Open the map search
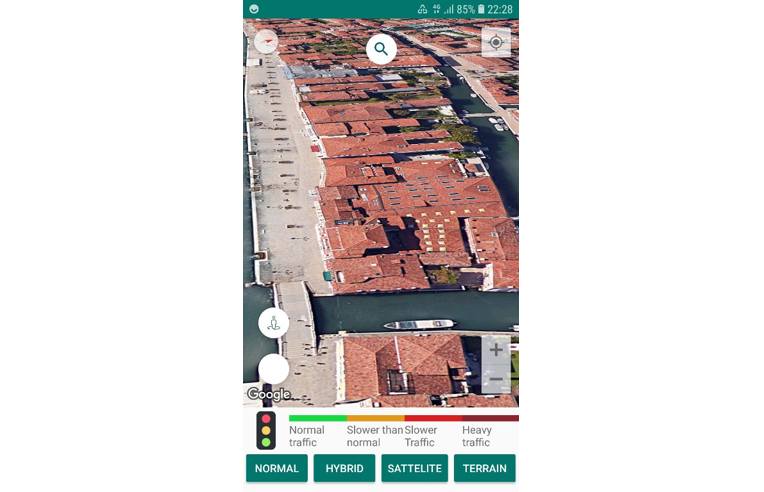The image size is (764, 492). point(381,49)
